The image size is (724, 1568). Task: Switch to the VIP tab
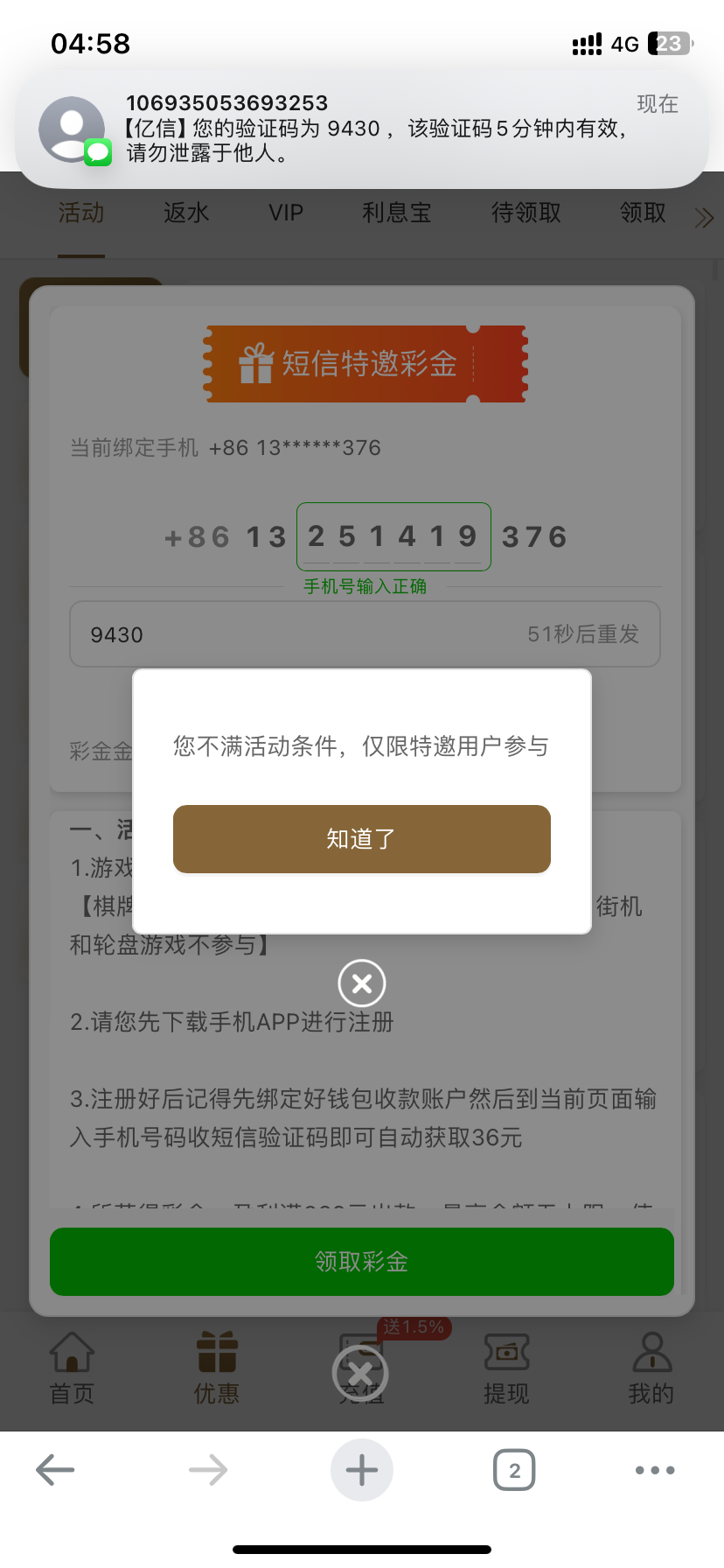[x=286, y=213]
